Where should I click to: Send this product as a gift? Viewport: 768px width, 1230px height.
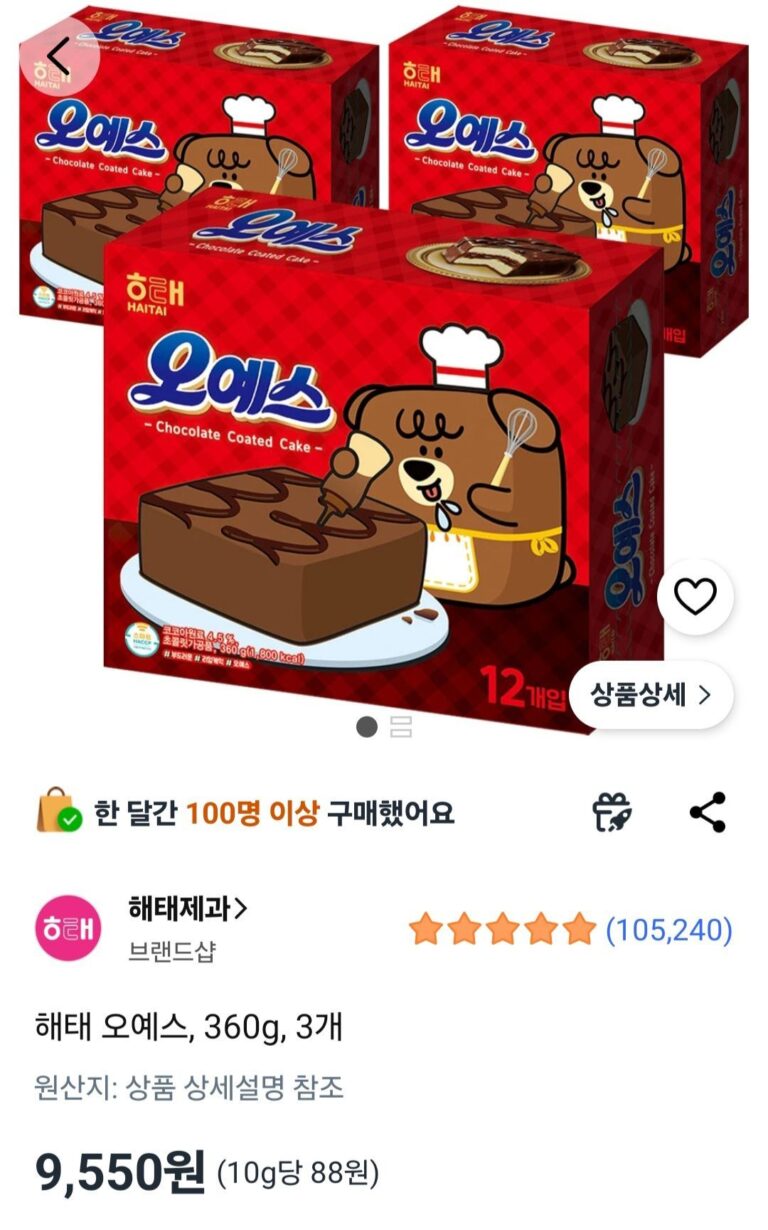(x=608, y=812)
